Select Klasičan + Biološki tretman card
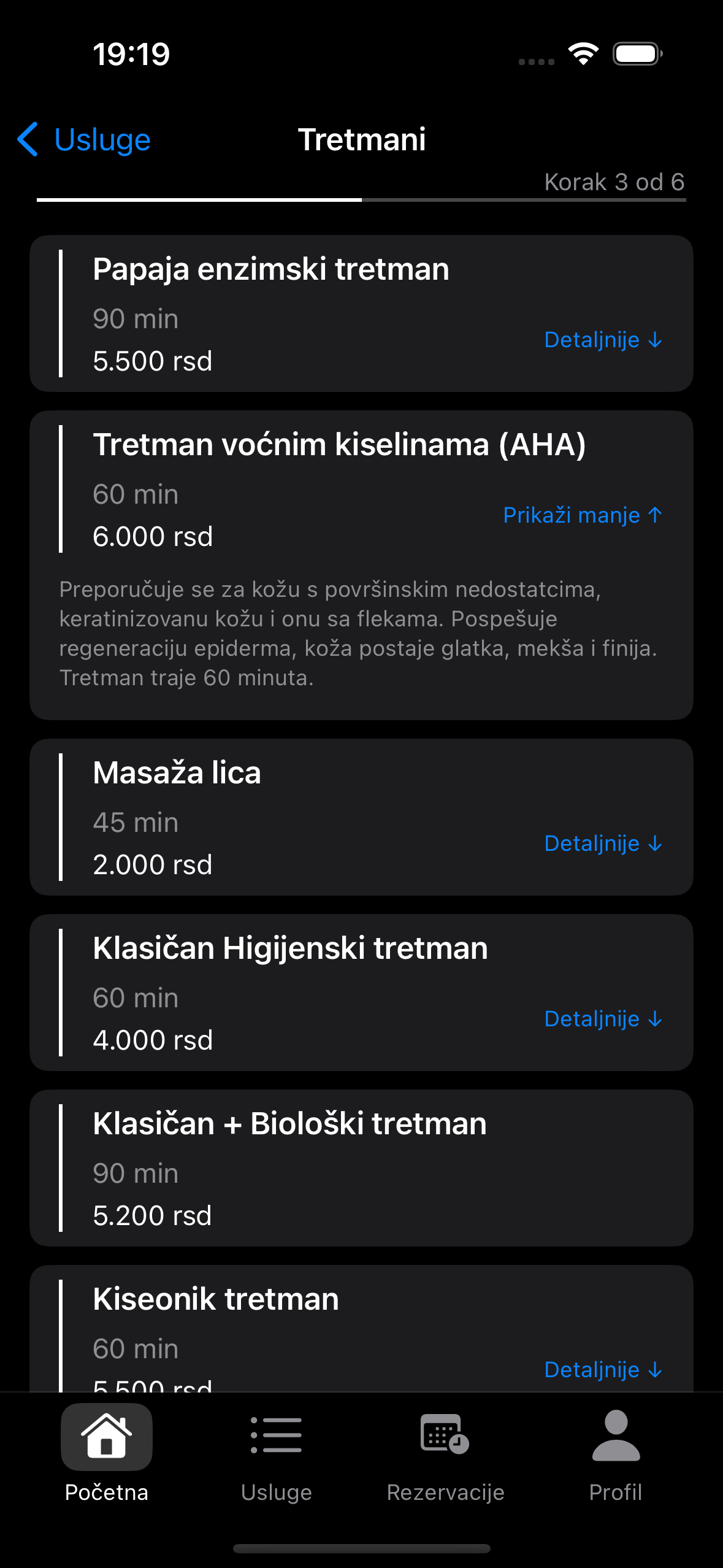The image size is (723, 1568). (x=361, y=1168)
